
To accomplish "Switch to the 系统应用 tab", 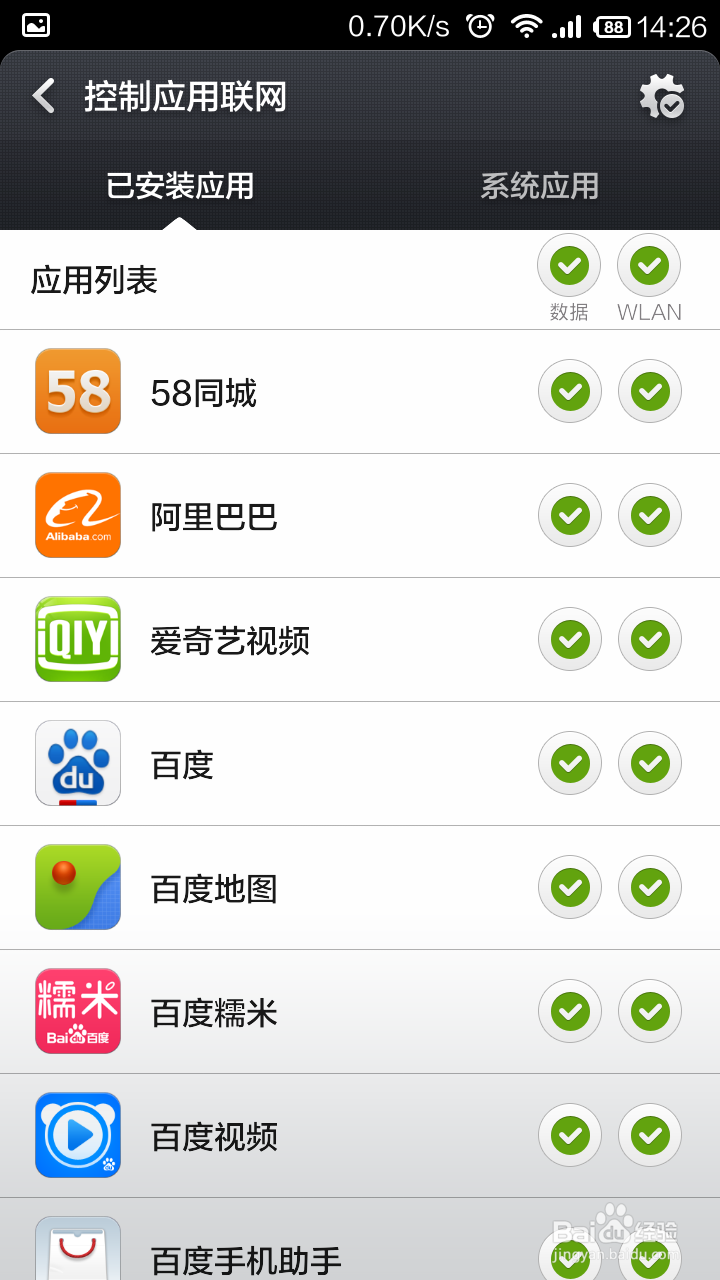I will coord(538,186).
